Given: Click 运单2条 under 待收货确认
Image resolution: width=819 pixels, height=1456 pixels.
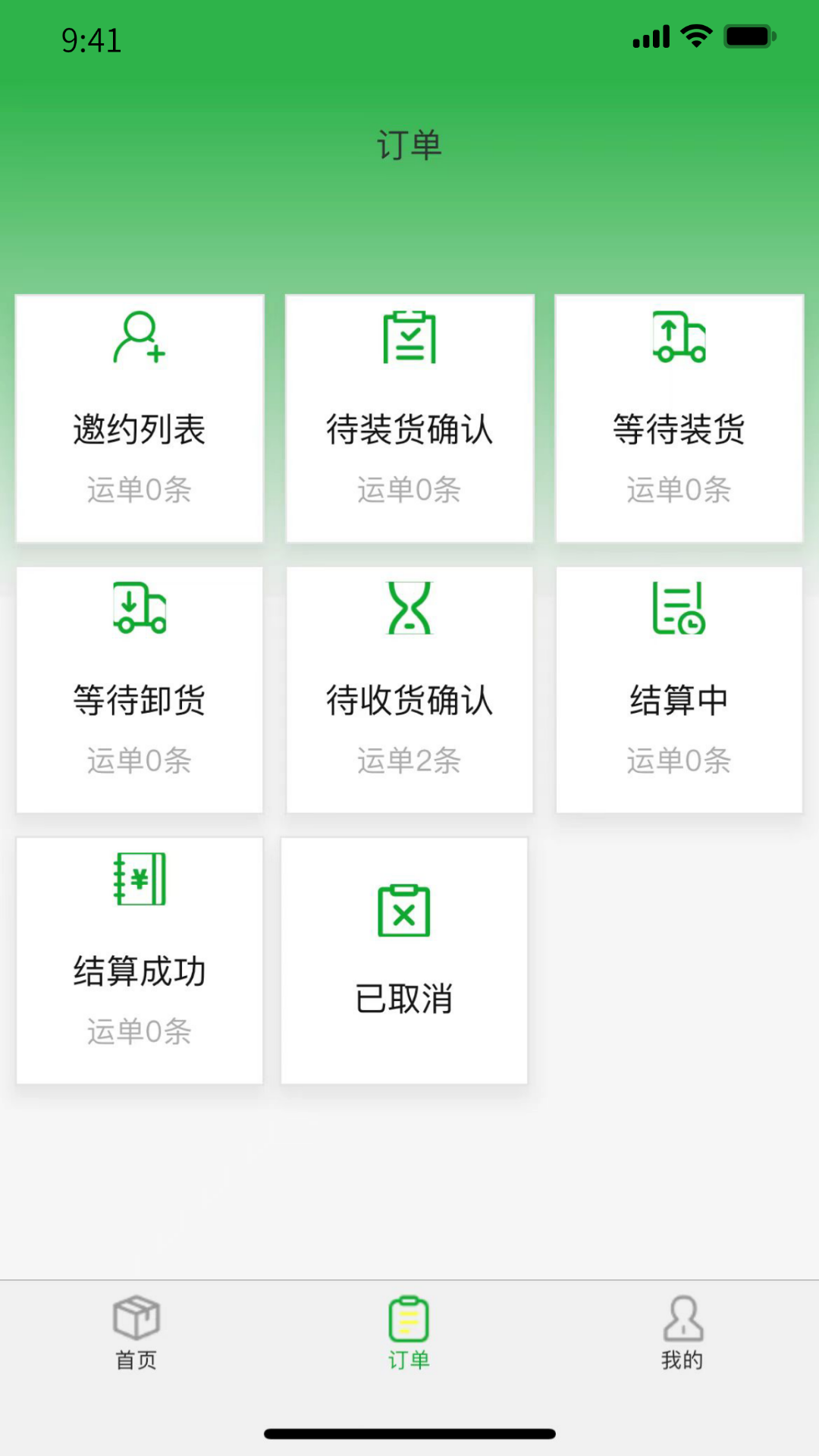Looking at the screenshot, I should click(409, 762).
